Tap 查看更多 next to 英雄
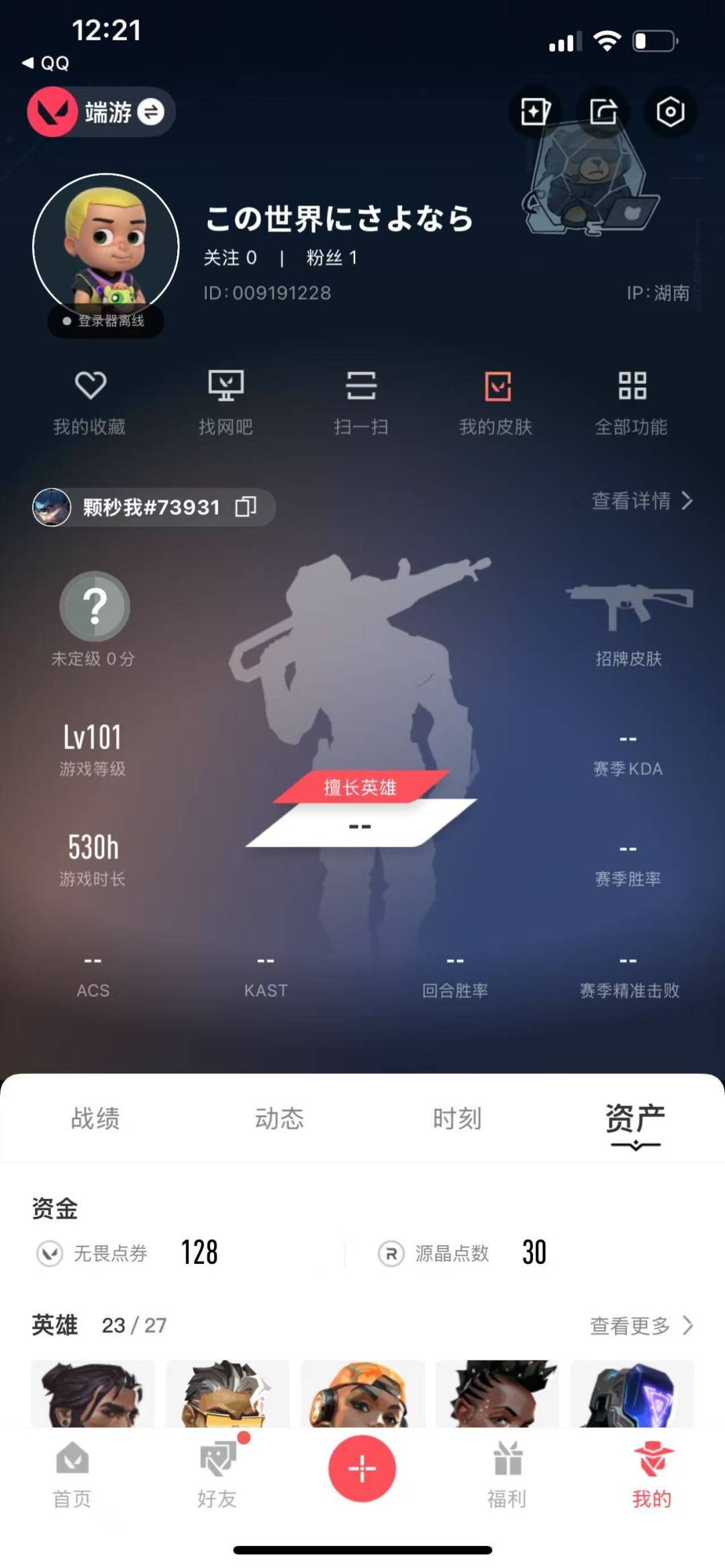 click(642, 1325)
